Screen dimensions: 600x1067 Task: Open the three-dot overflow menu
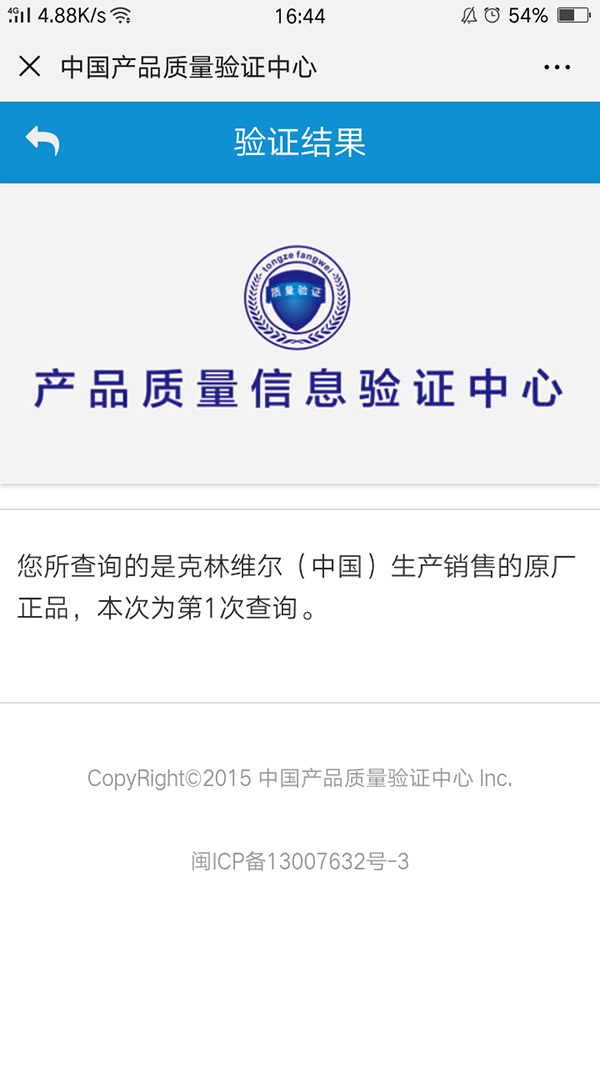coord(557,67)
